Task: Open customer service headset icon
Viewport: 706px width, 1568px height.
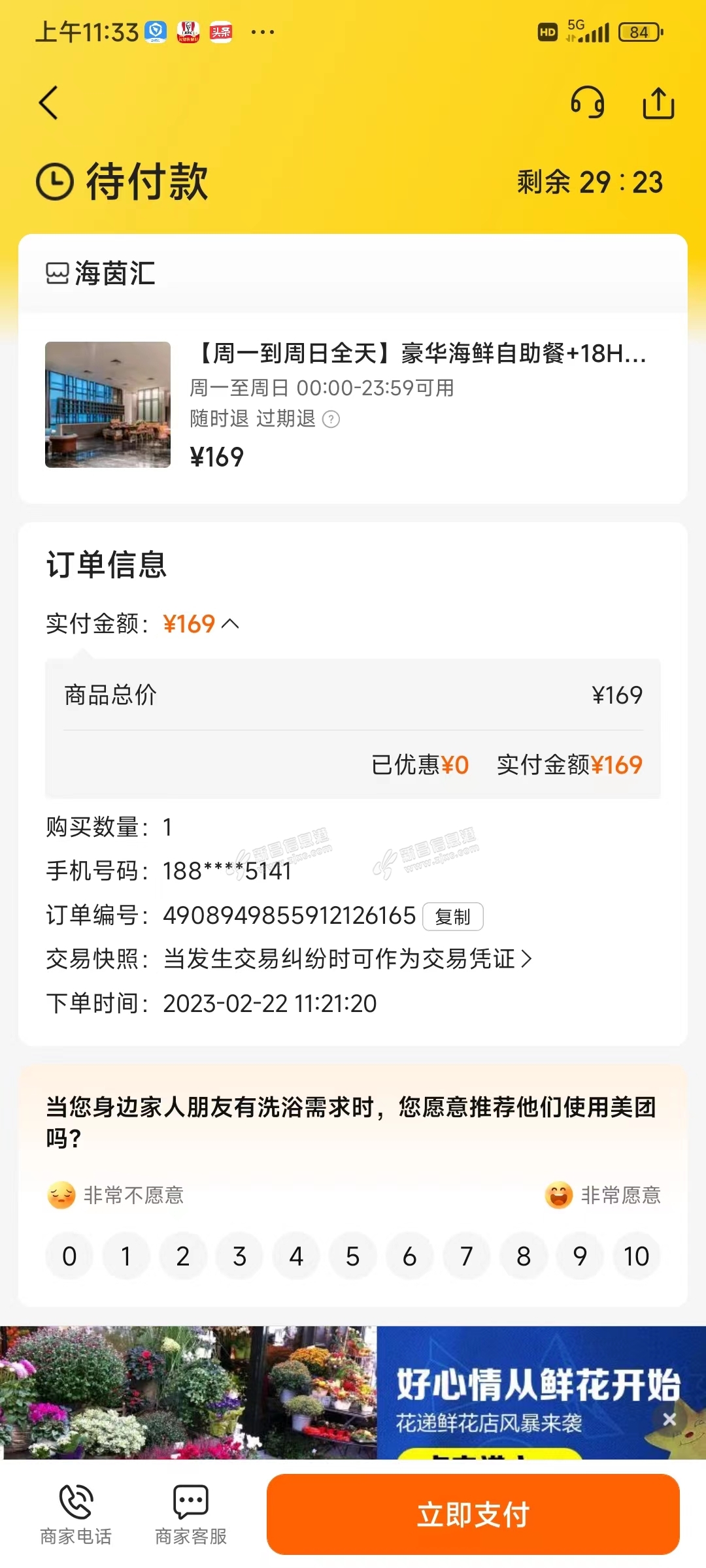Action: click(587, 103)
